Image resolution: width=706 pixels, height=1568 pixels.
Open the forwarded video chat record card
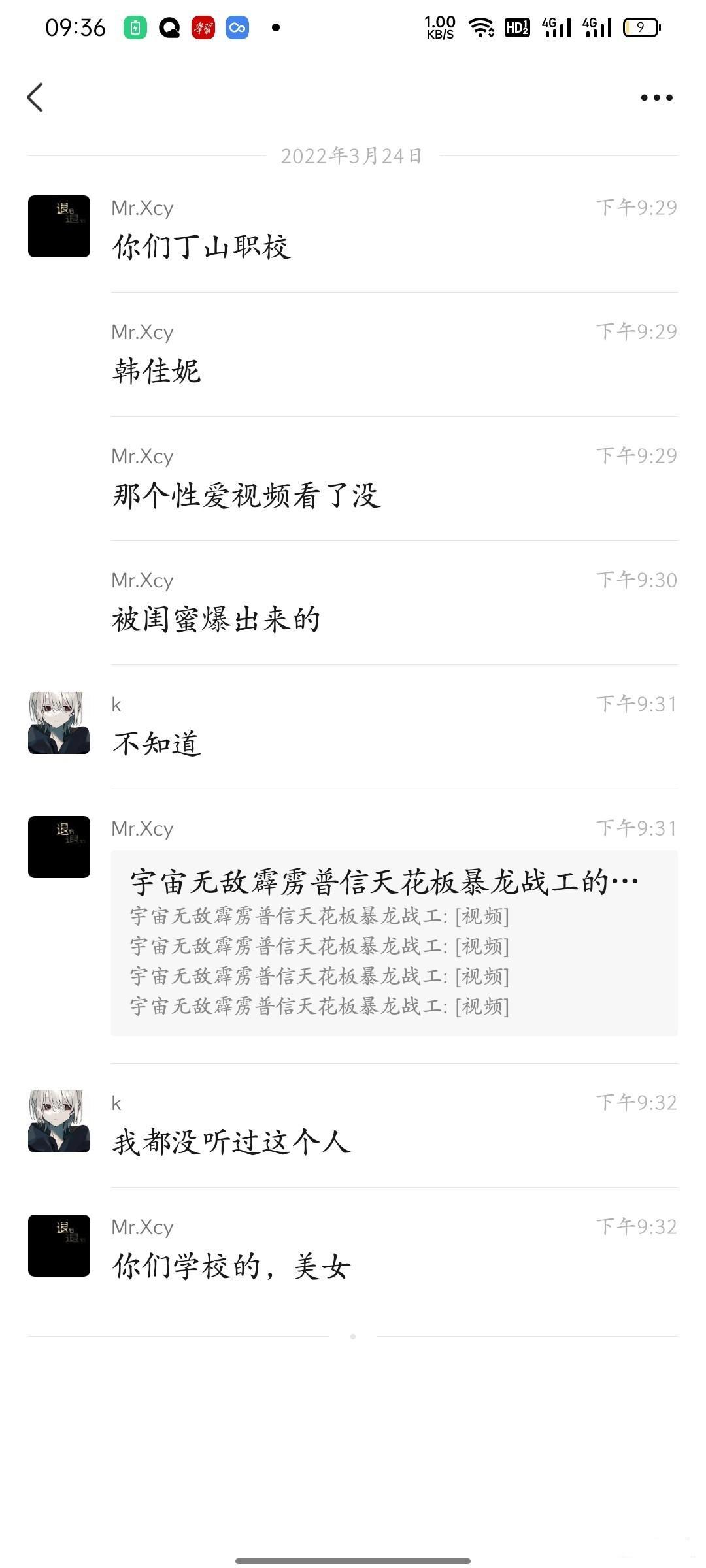pyautogui.click(x=394, y=942)
